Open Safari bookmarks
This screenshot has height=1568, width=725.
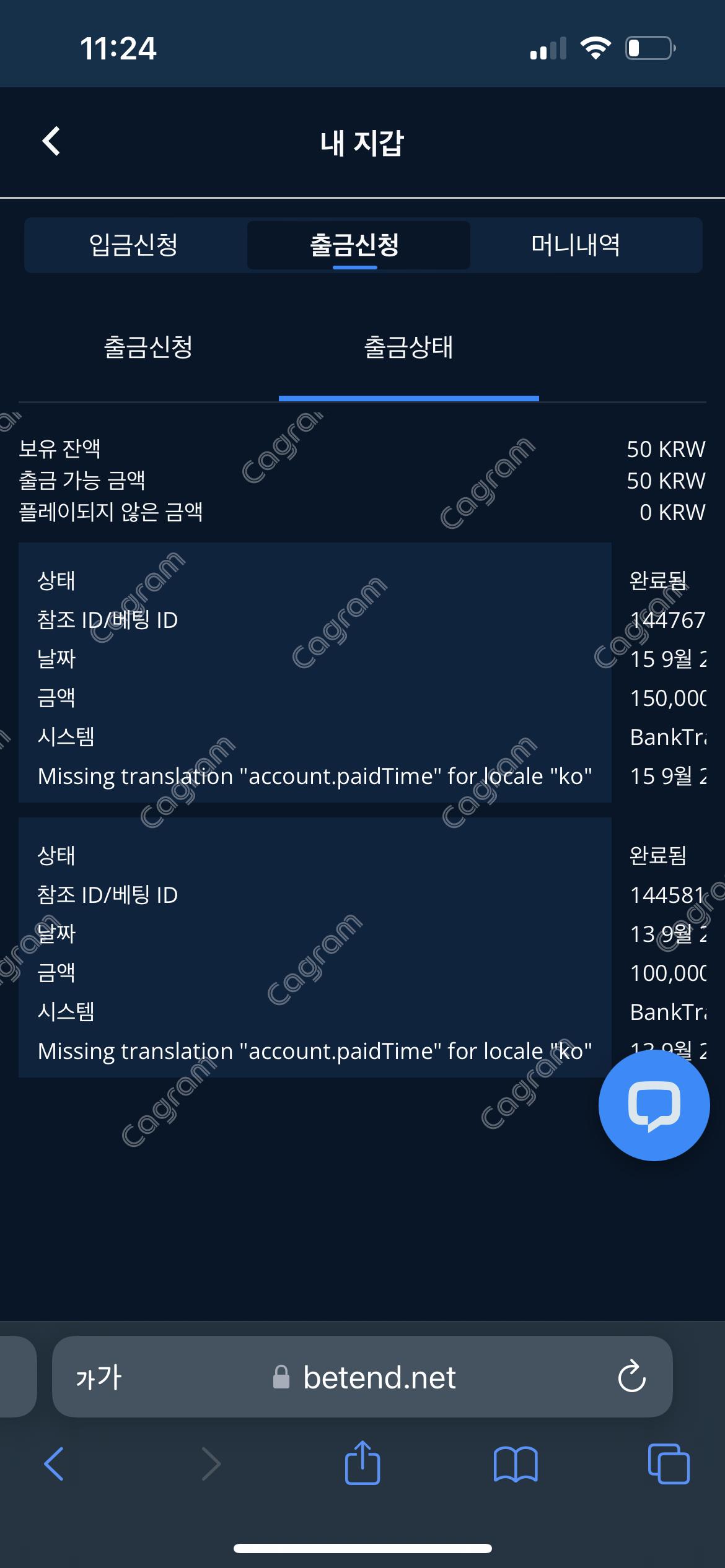pos(516,1464)
